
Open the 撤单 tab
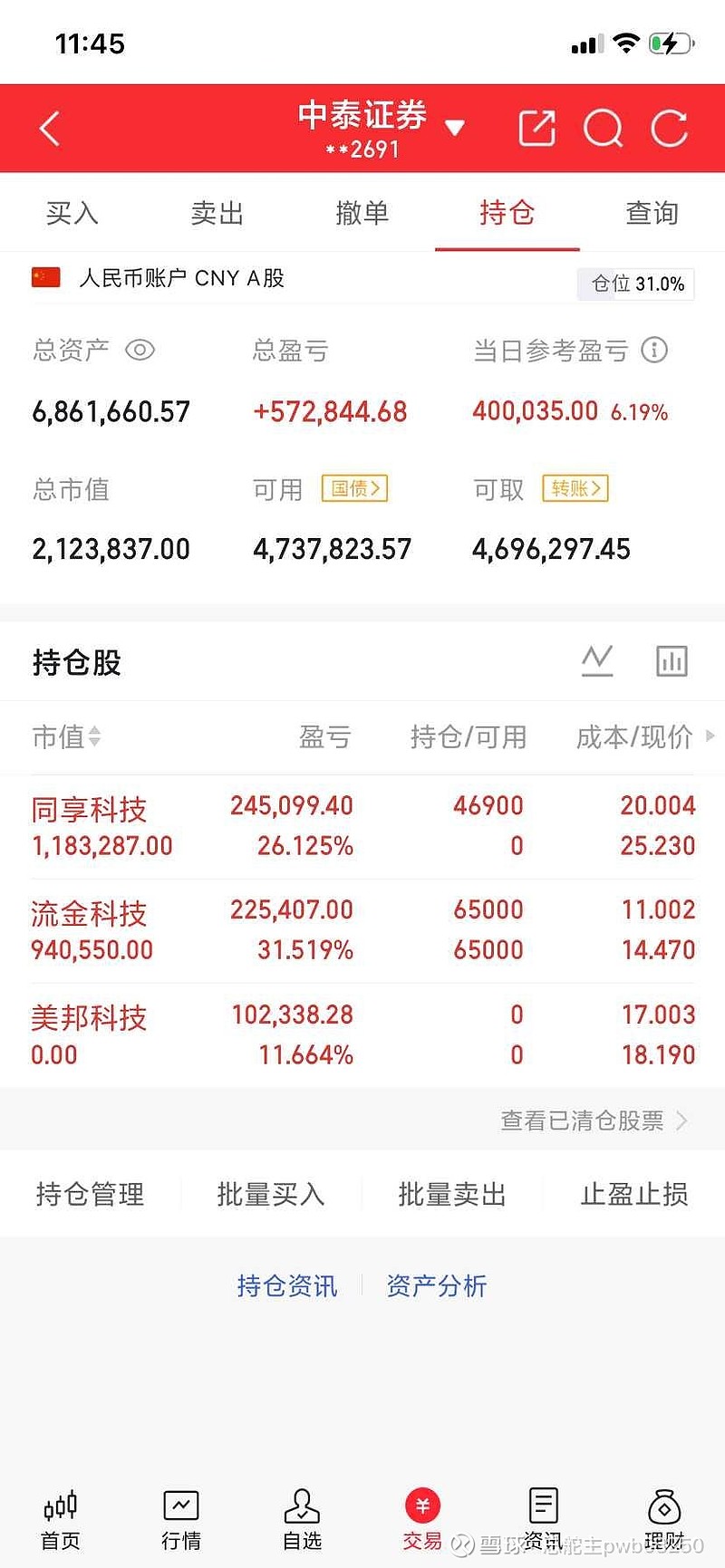pyautogui.click(x=362, y=213)
